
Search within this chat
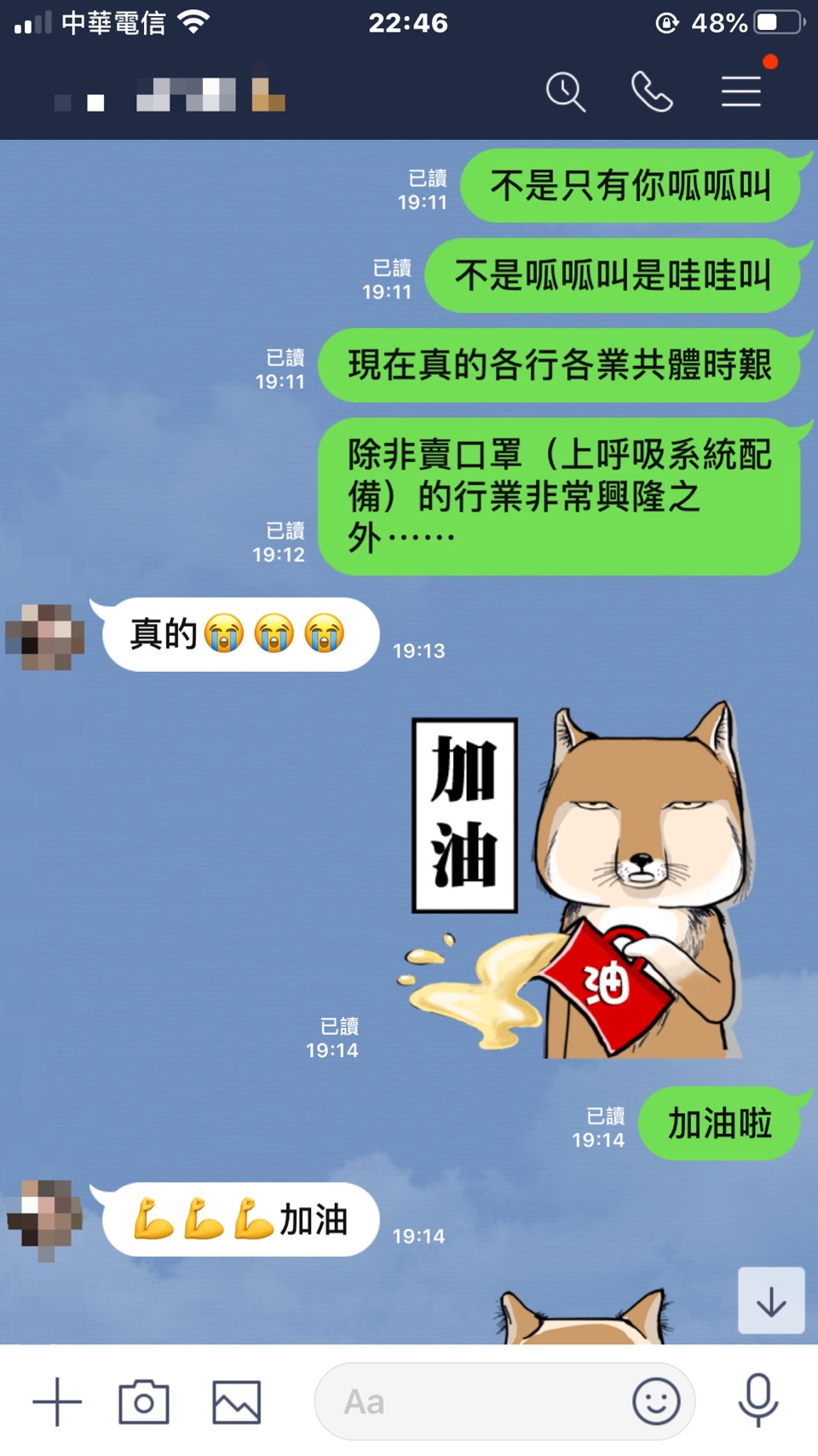pos(565,92)
